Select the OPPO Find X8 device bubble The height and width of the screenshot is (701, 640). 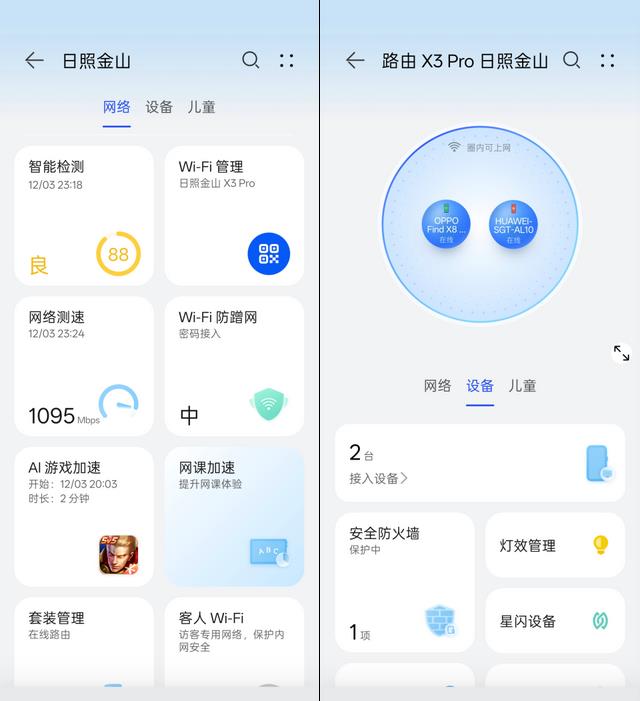(x=446, y=224)
